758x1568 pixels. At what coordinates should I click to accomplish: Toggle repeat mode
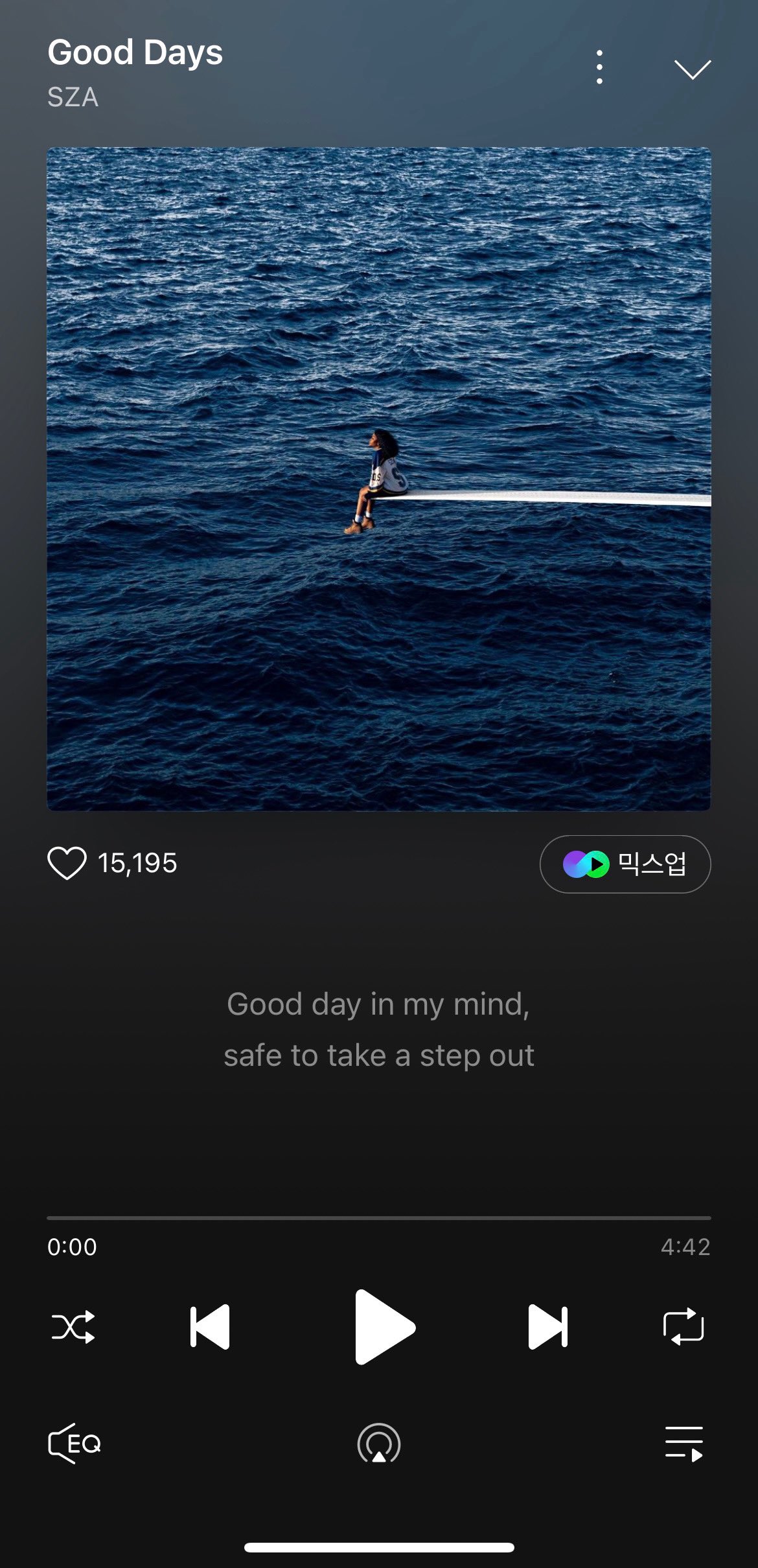click(683, 1326)
